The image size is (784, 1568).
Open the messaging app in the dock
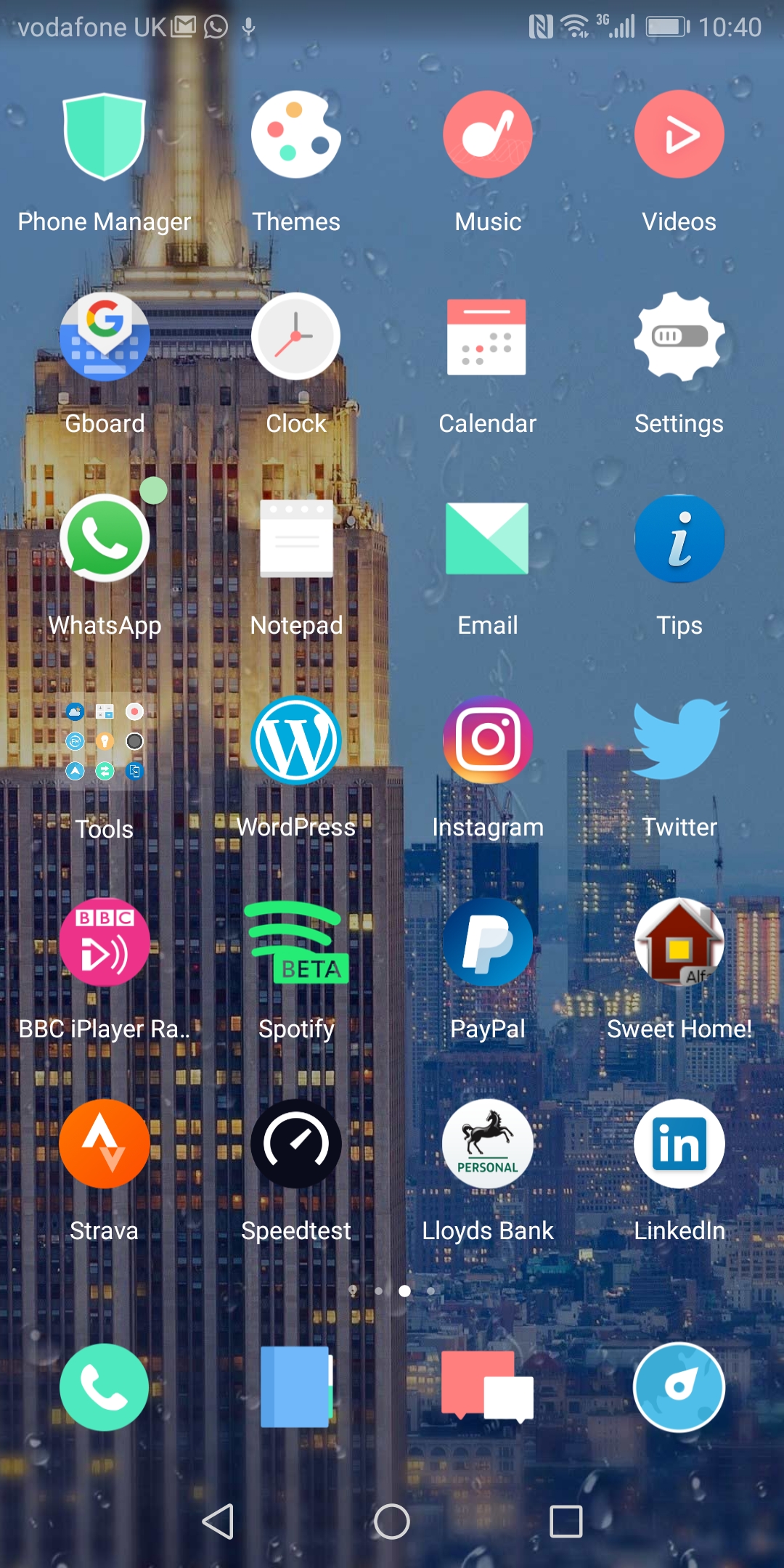point(487,1386)
